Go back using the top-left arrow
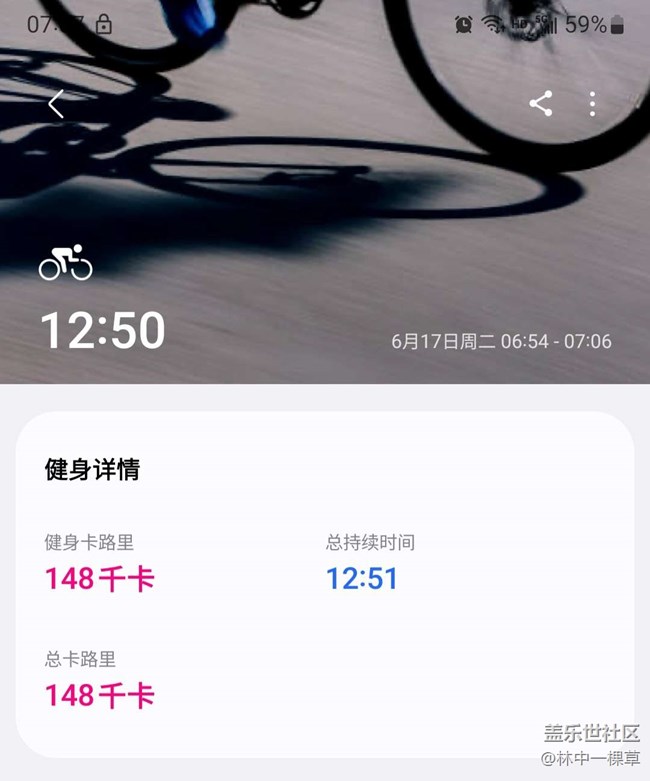This screenshot has width=650, height=781. tap(56, 104)
